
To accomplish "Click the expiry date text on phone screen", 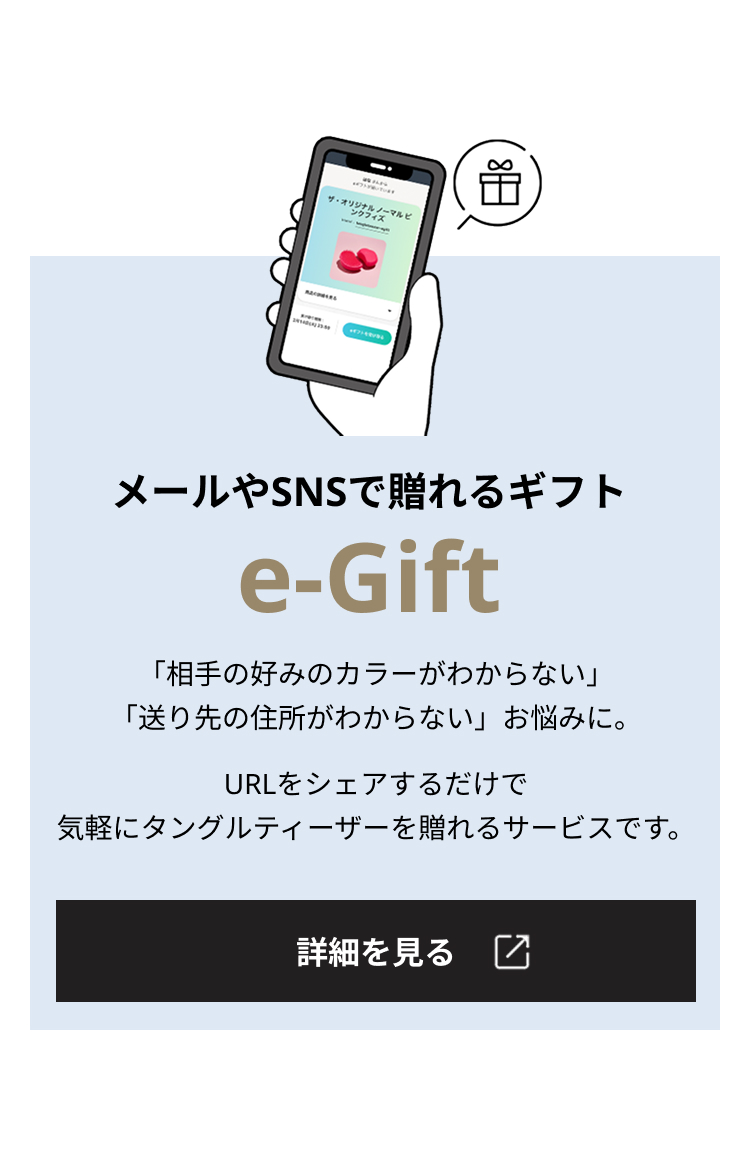I will point(313,322).
